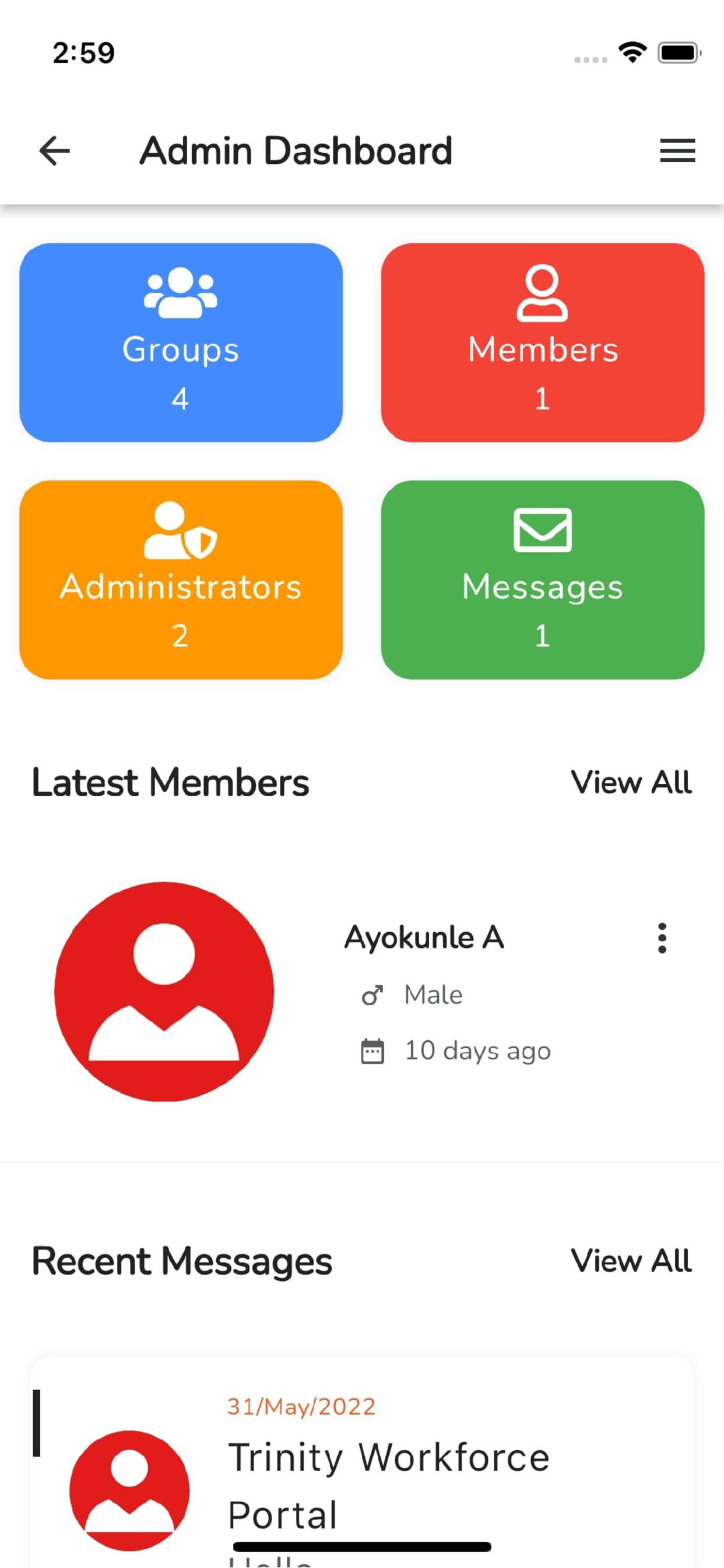Open the Trinity Workforce Portal message
This screenshot has height=1568, width=724.
coord(362,1461)
